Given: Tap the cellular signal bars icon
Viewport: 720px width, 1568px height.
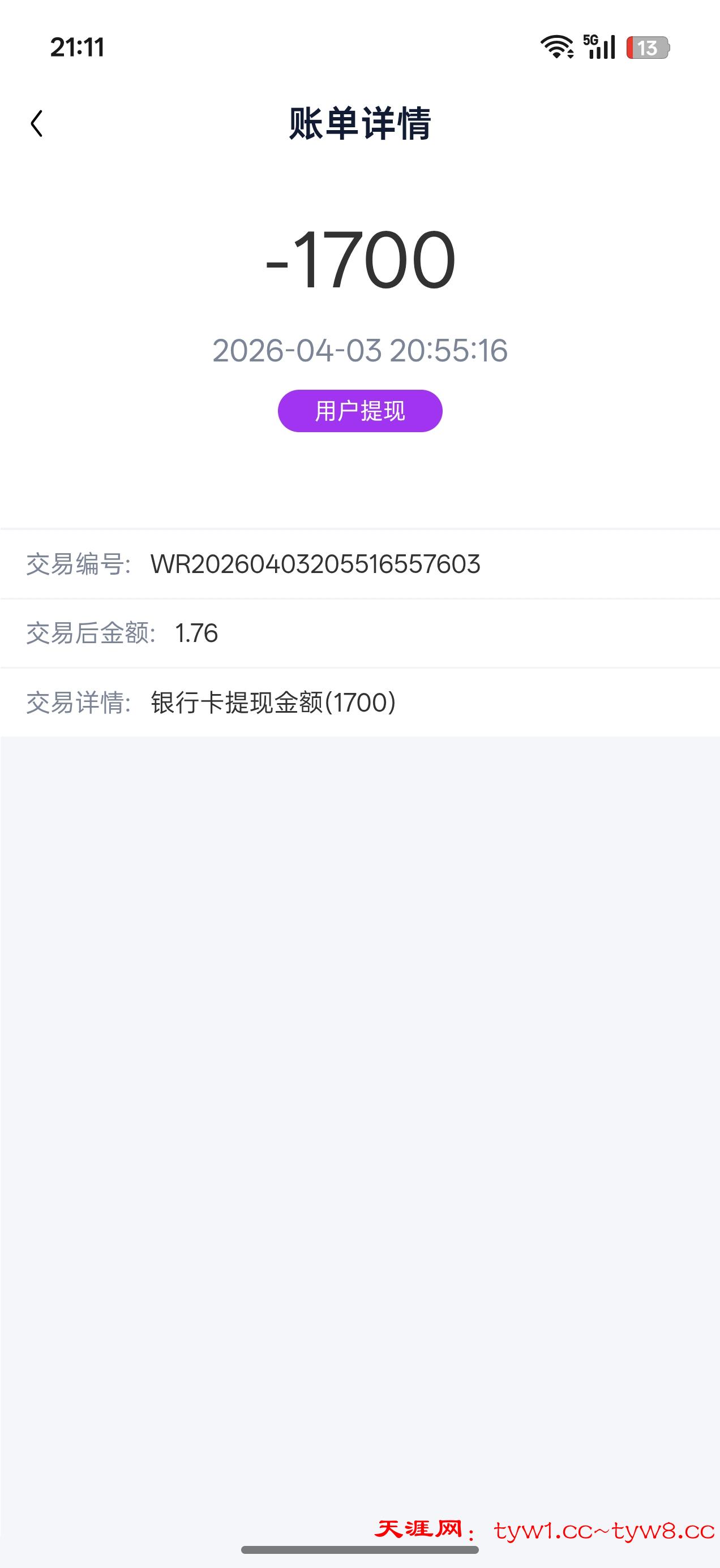Looking at the screenshot, I should pyautogui.click(x=602, y=50).
